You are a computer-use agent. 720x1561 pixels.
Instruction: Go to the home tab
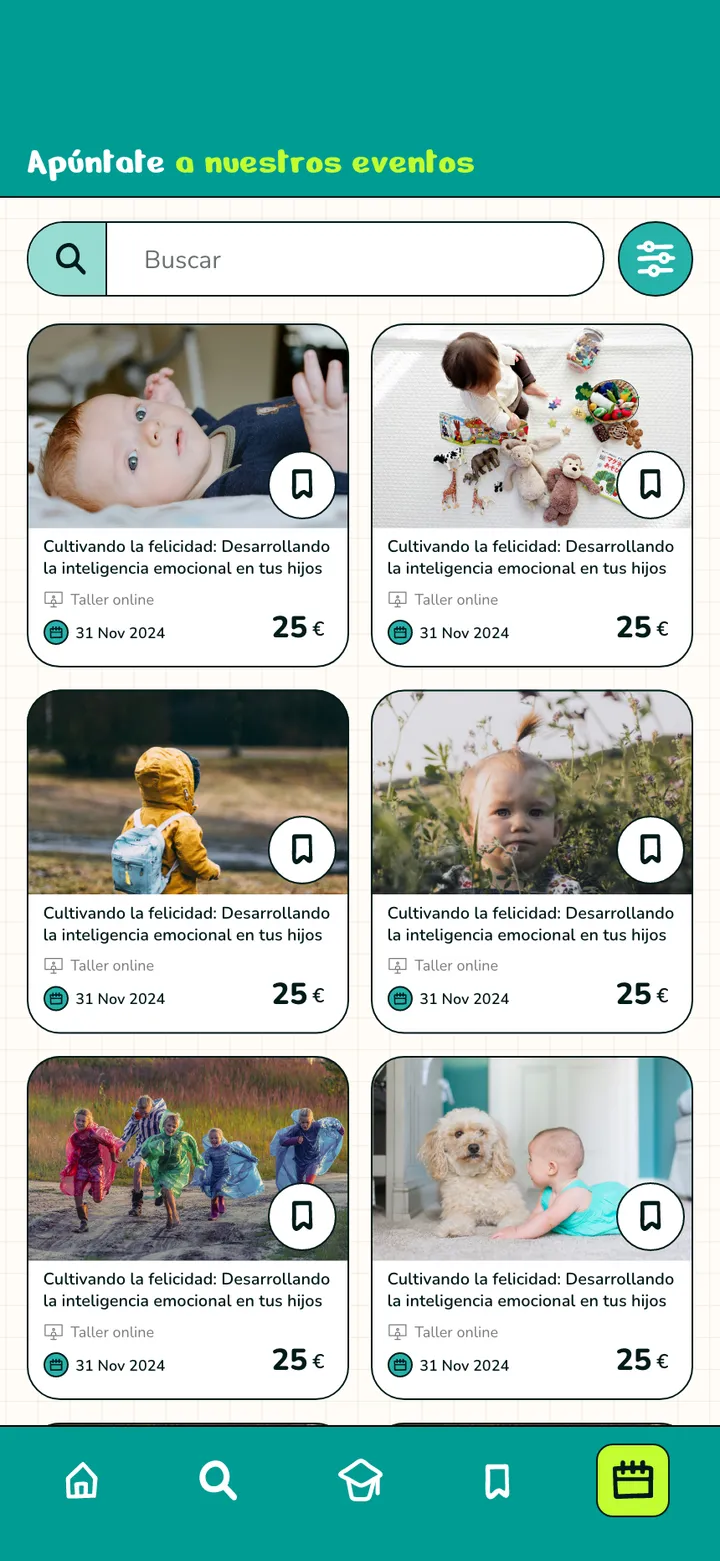(82, 1480)
